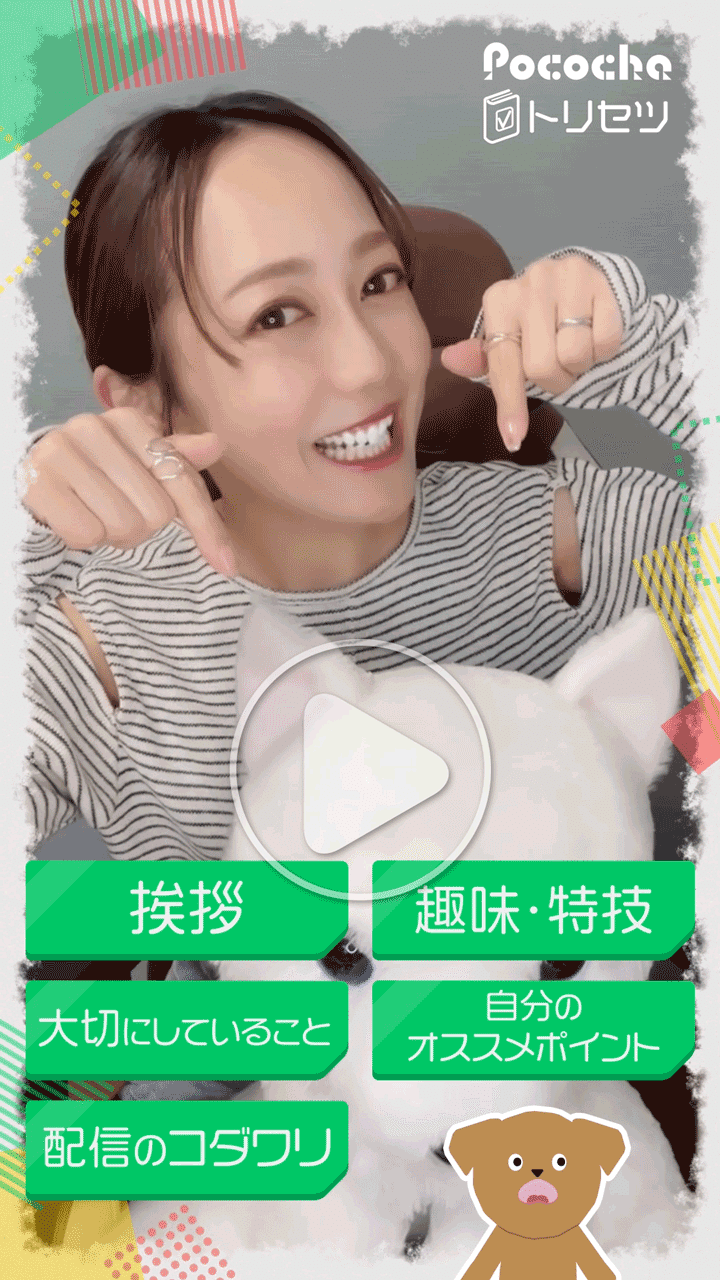Open the 趣味・特技 section
This screenshot has width=720, height=1280.
coord(533,910)
